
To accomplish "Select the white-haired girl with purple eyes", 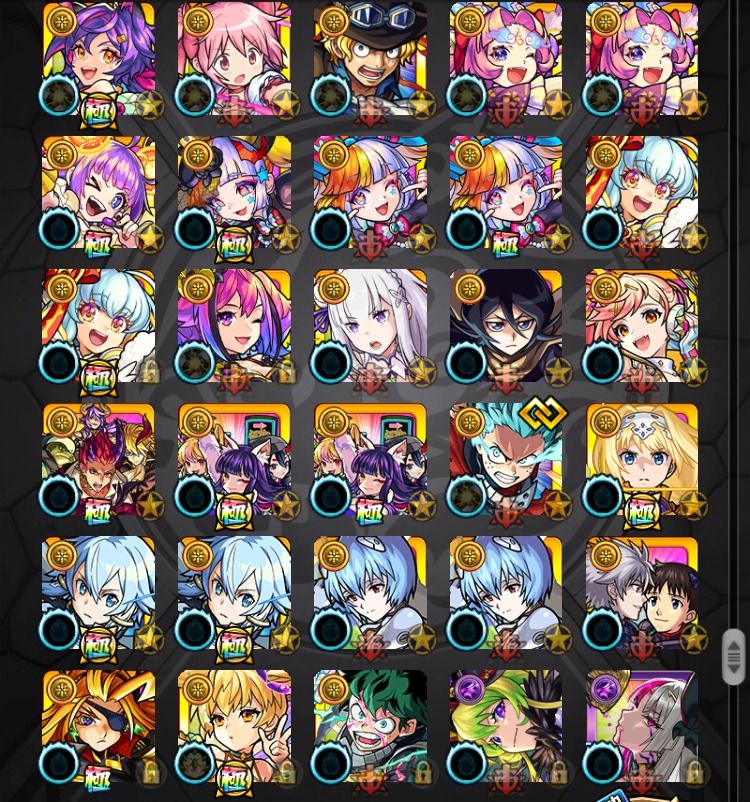I will click(370, 326).
